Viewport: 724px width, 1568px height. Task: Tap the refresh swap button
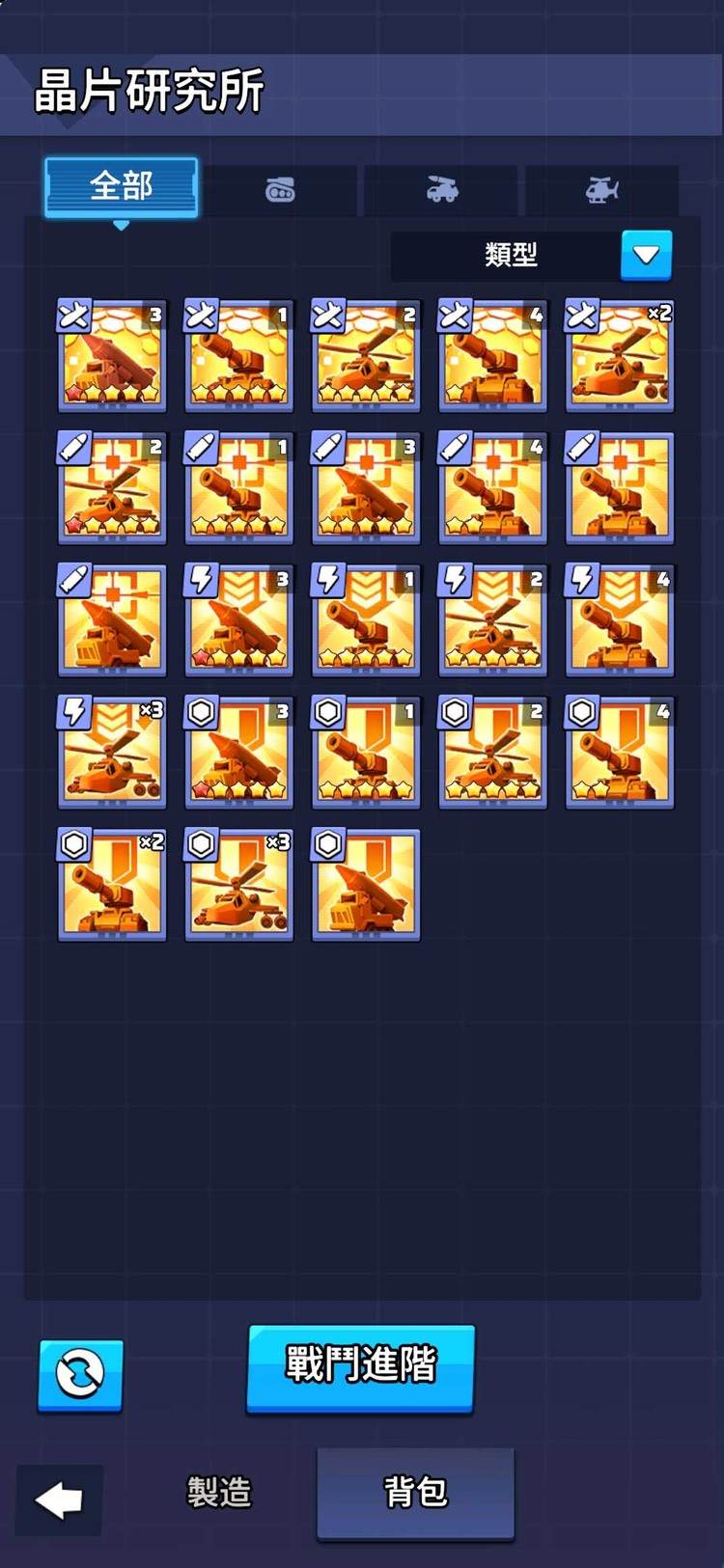(80, 1374)
